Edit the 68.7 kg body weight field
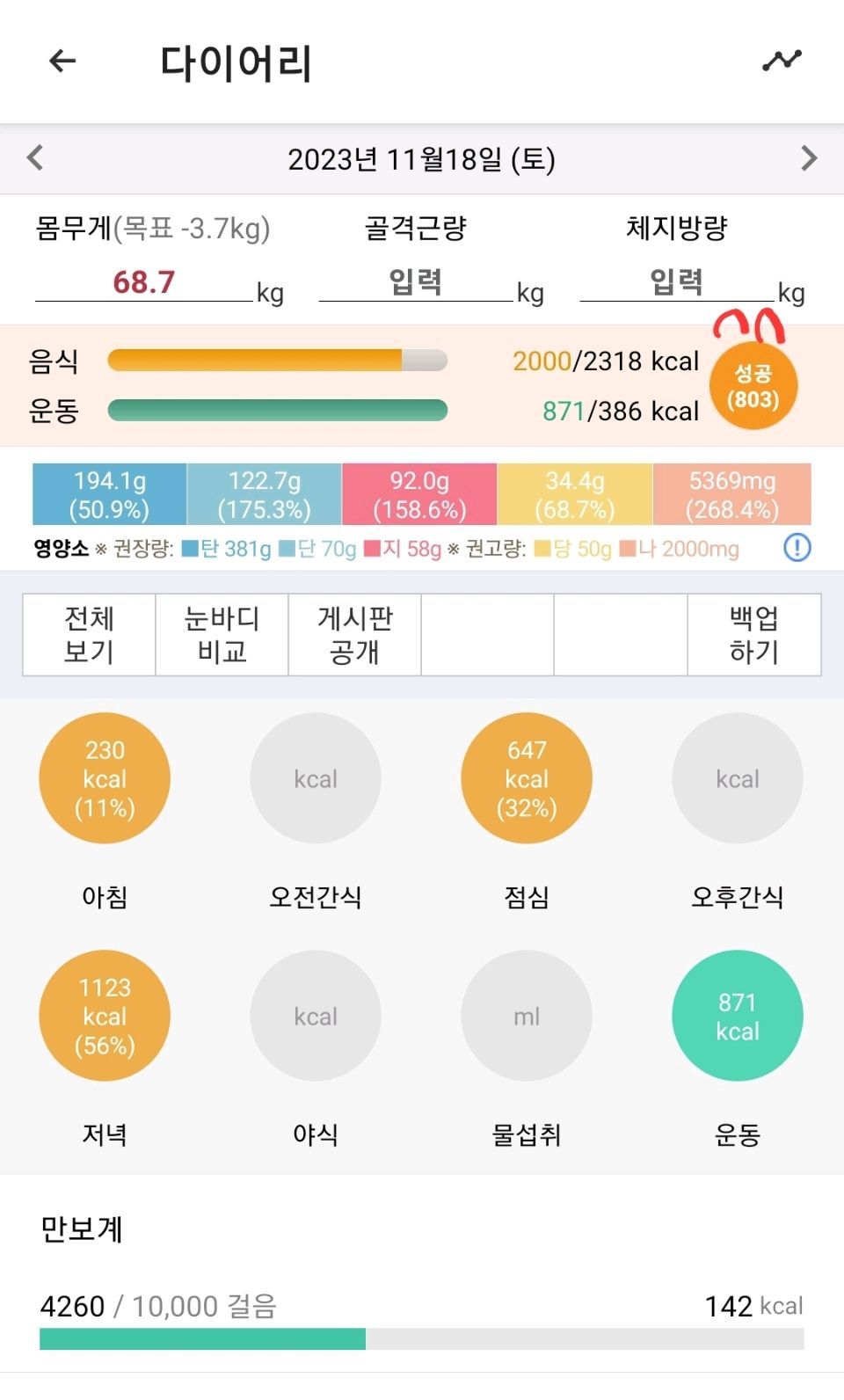Viewport: 844px width, 1400px height. 143,282
